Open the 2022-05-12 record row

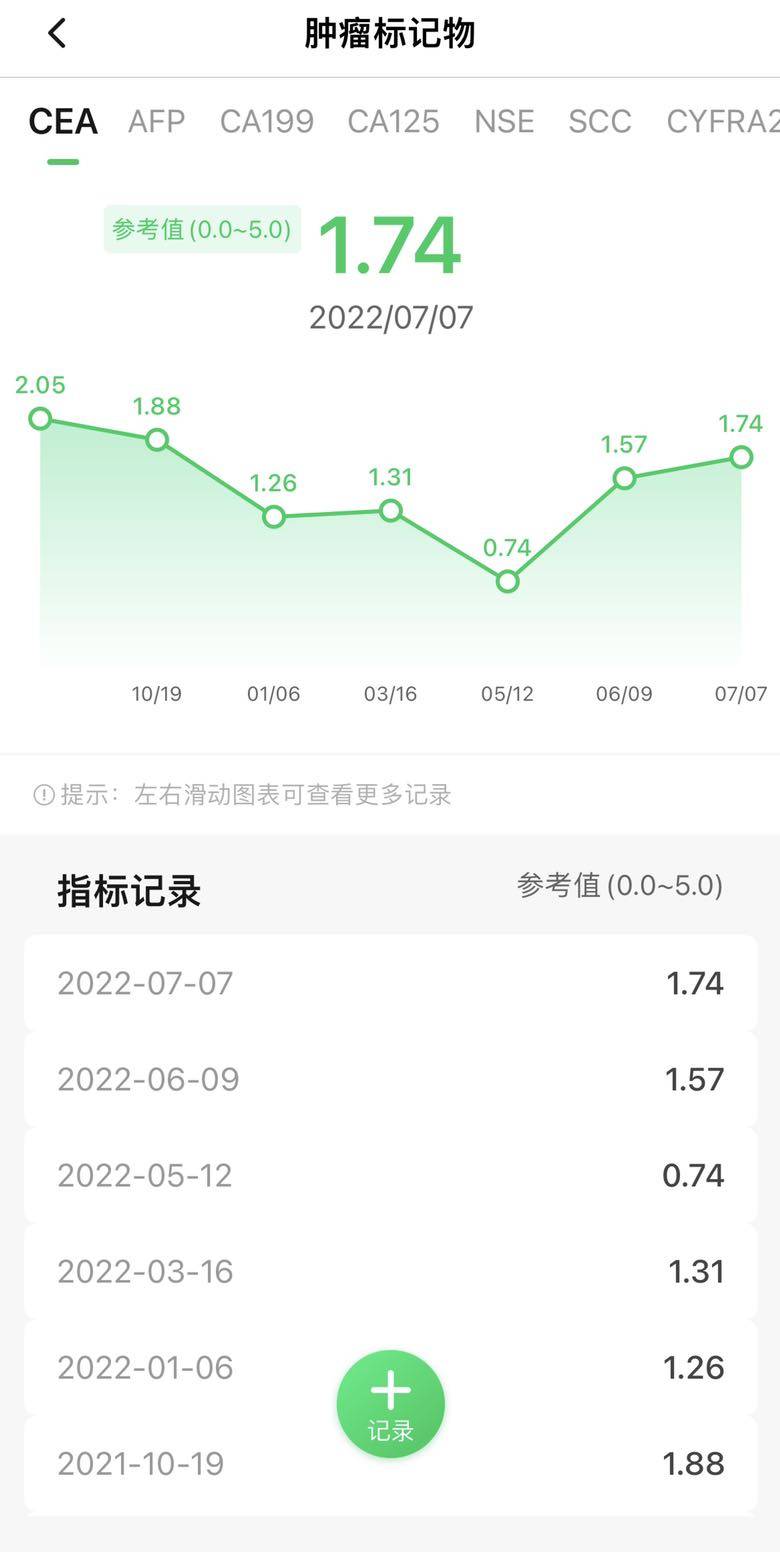click(390, 1175)
